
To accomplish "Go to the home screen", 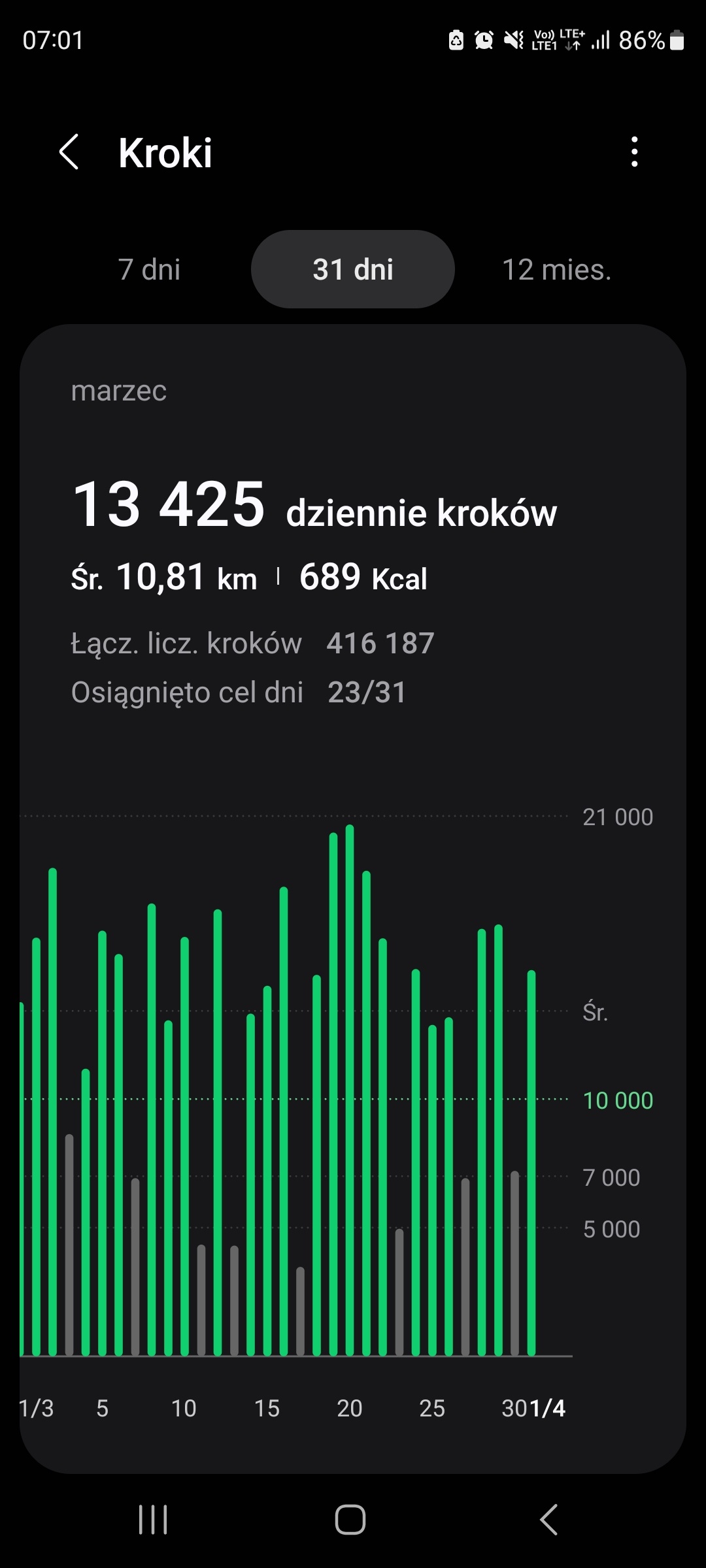I will click(x=350, y=1519).
